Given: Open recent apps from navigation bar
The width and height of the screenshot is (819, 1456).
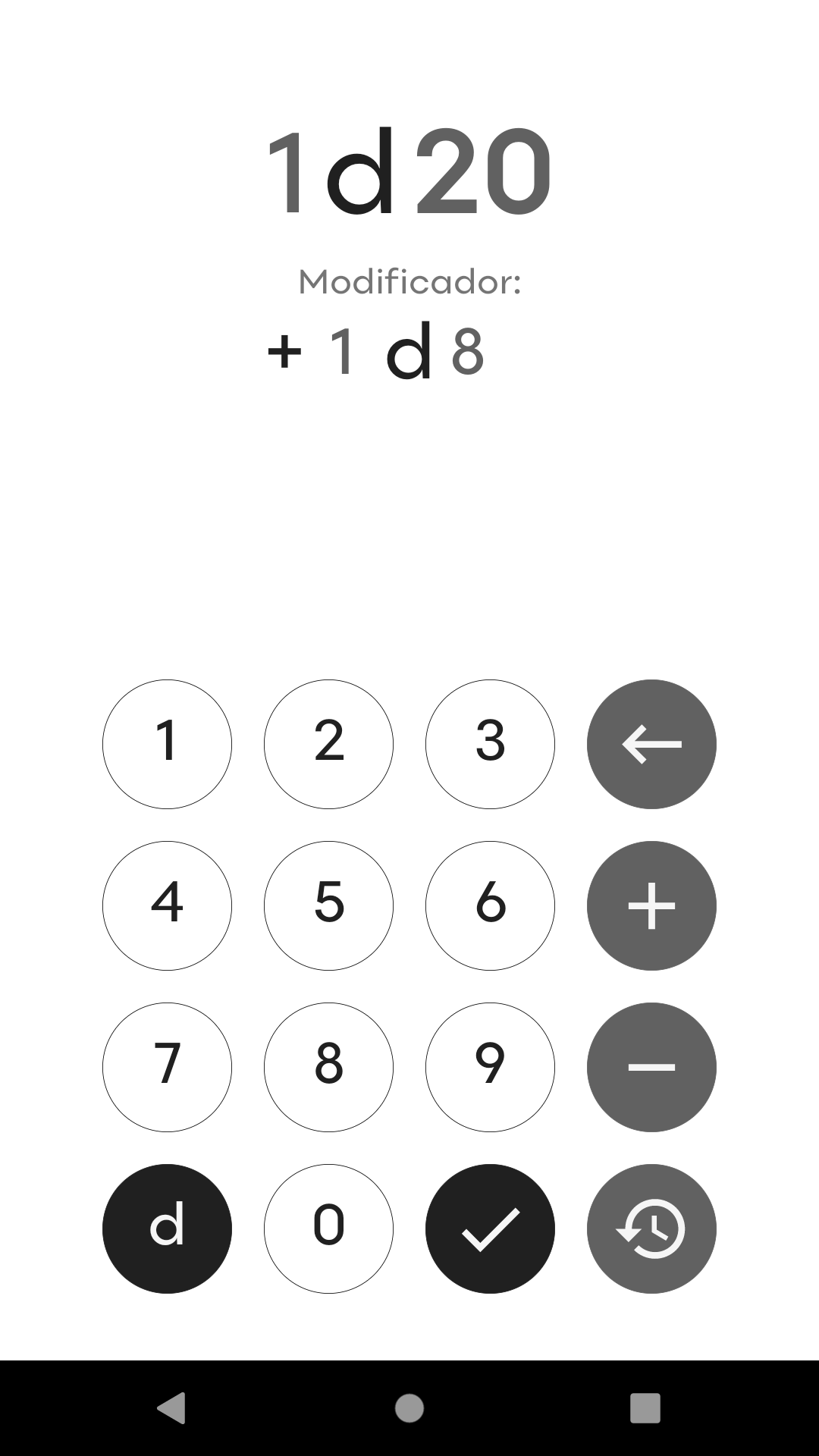Looking at the screenshot, I should (x=645, y=1408).
